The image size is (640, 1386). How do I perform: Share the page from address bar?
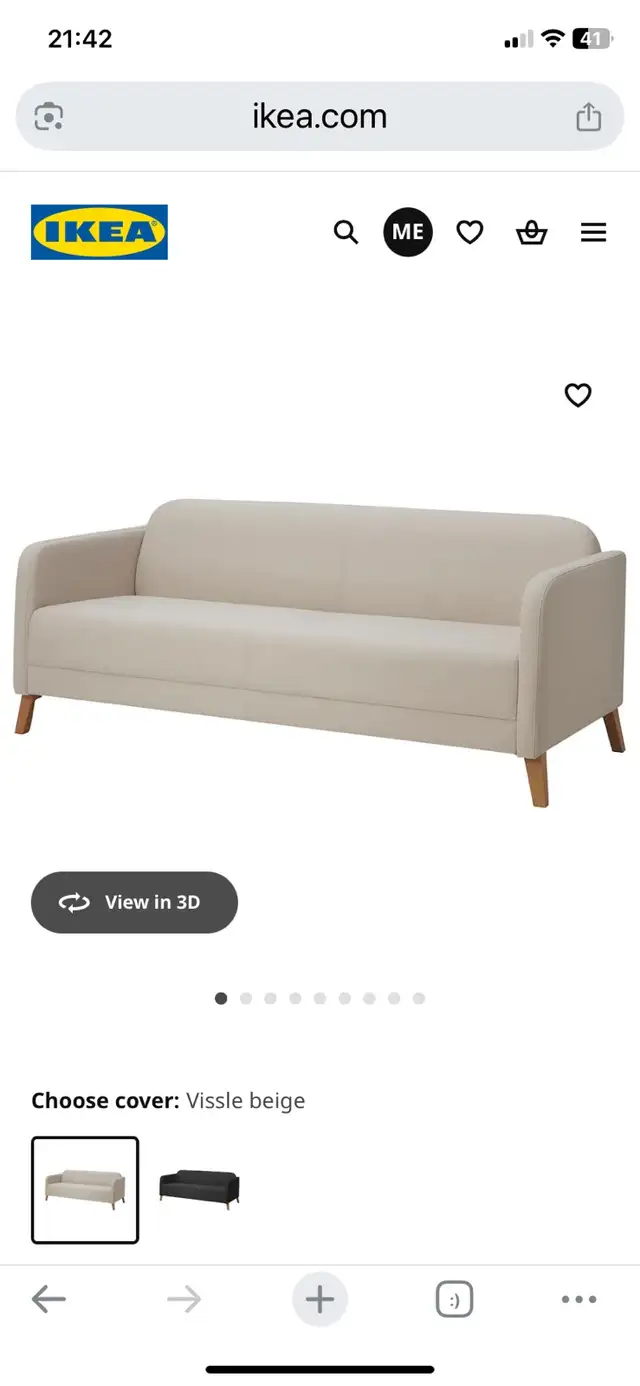click(x=589, y=117)
